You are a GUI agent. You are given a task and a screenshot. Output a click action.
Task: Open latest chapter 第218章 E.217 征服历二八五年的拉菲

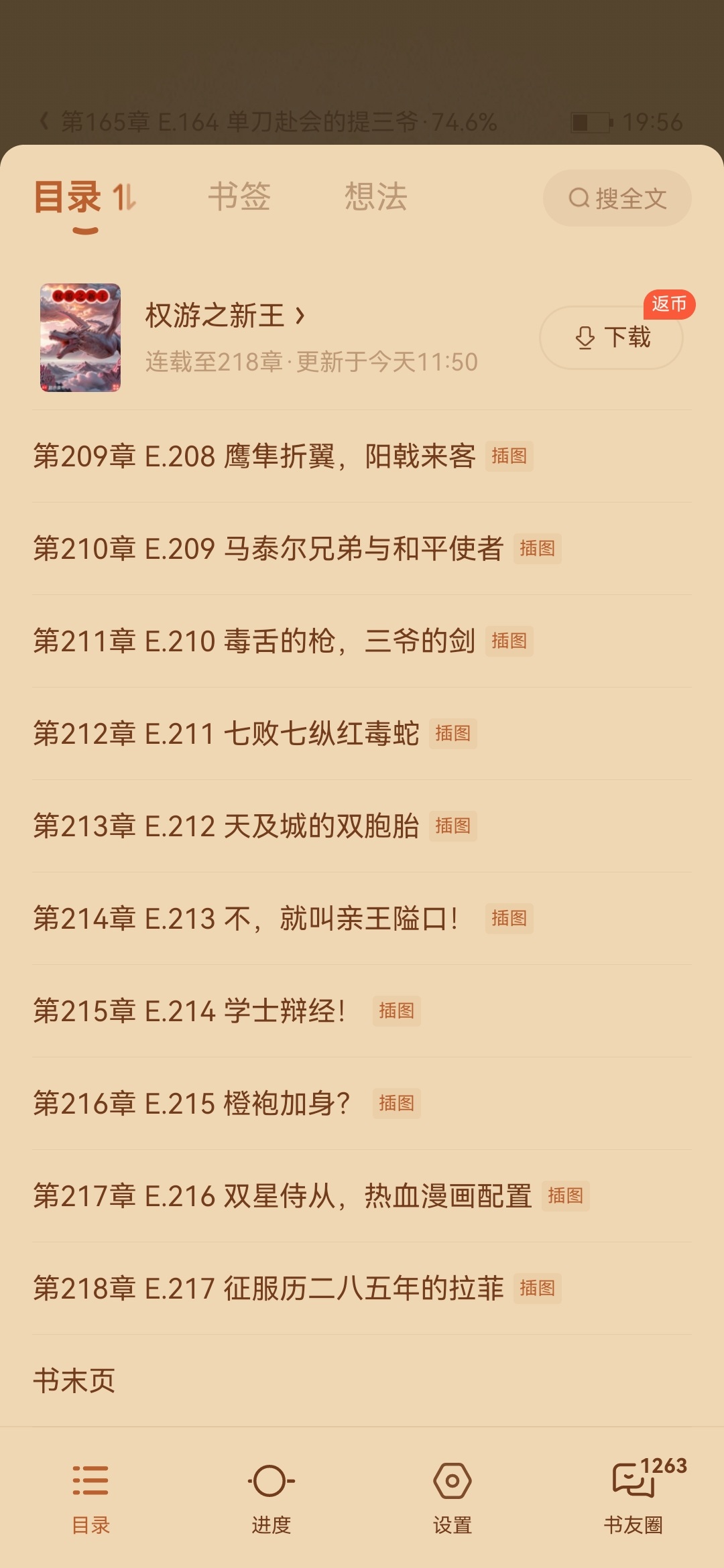[x=268, y=1289]
